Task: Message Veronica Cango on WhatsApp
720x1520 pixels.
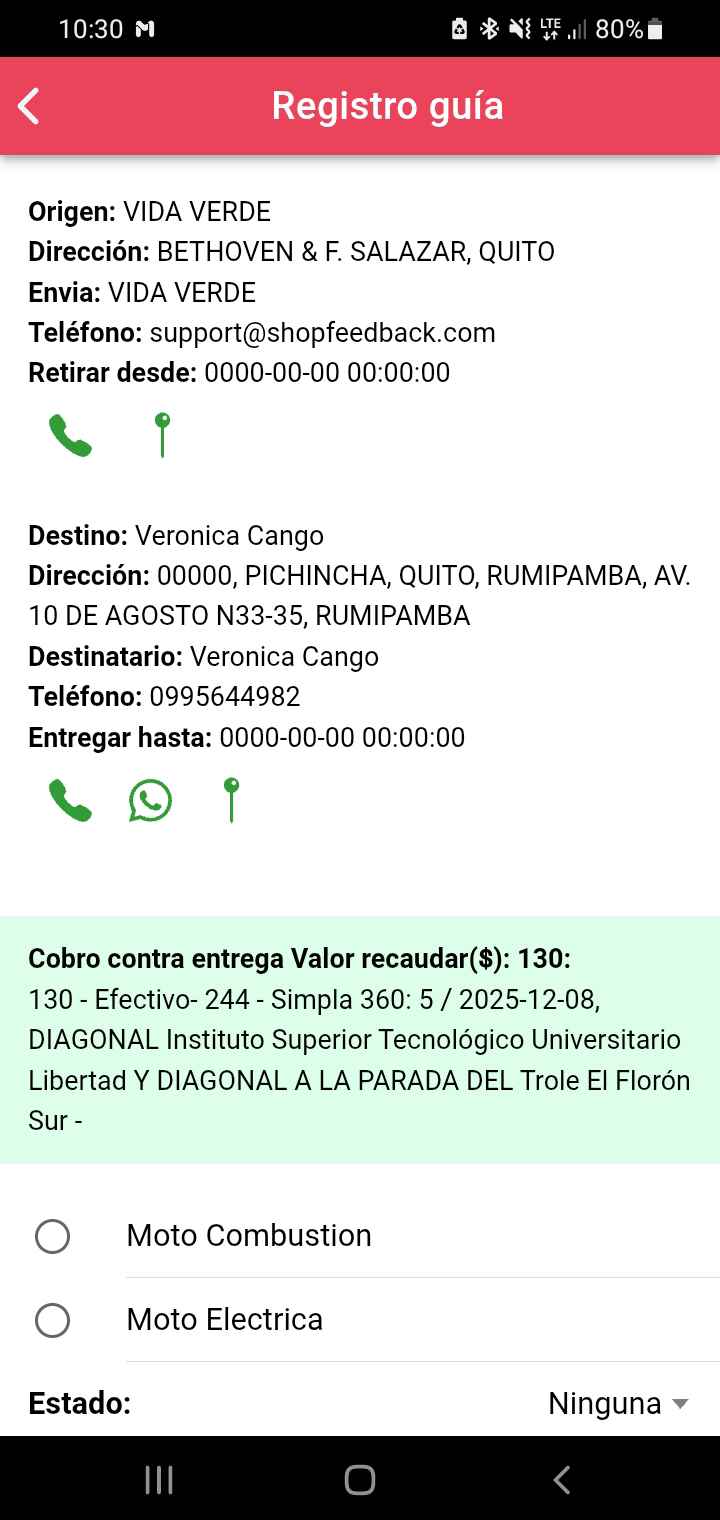Action: (x=150, y=801)
